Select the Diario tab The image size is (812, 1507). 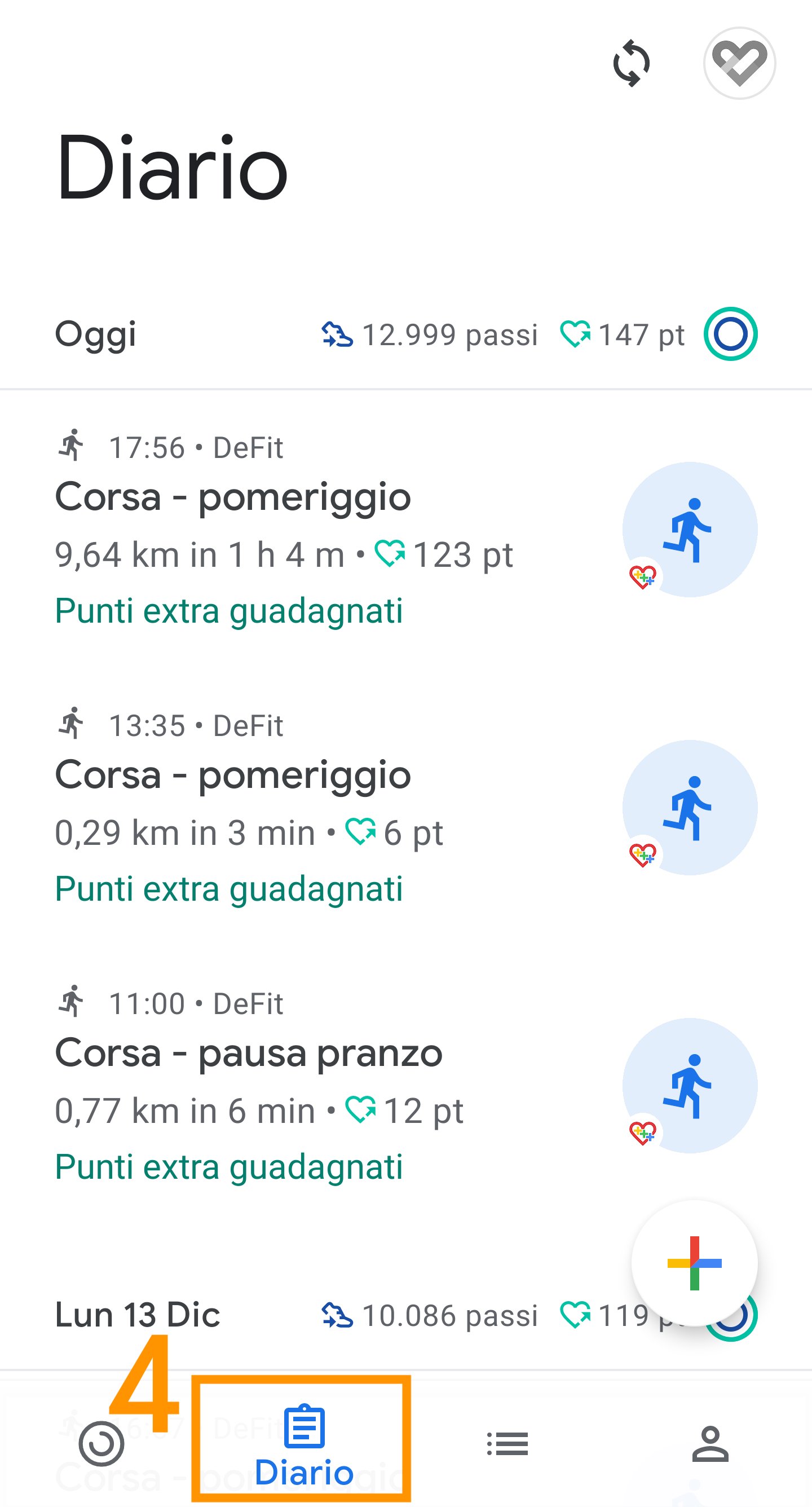pos(304,1443)
